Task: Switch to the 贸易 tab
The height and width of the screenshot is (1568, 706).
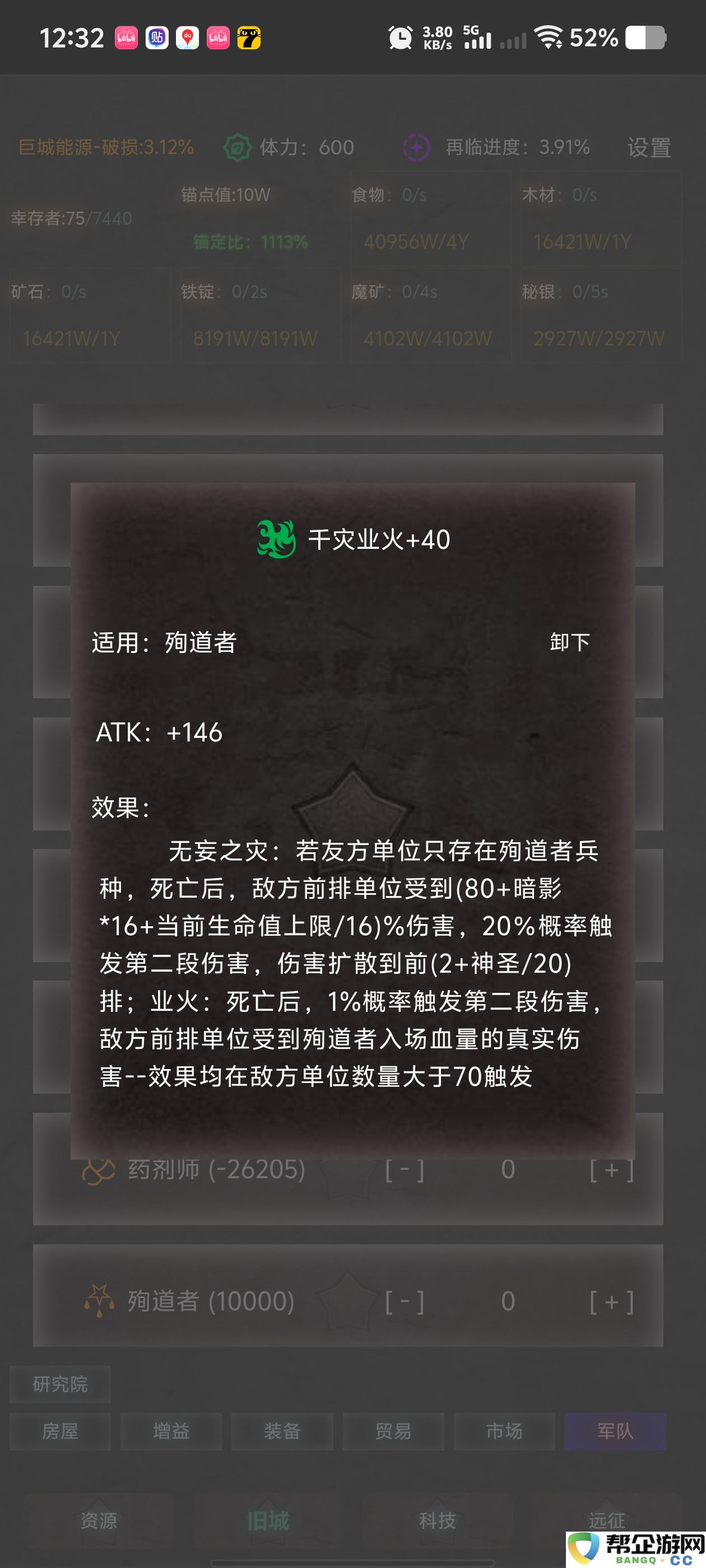Action: pos(393,1430)
